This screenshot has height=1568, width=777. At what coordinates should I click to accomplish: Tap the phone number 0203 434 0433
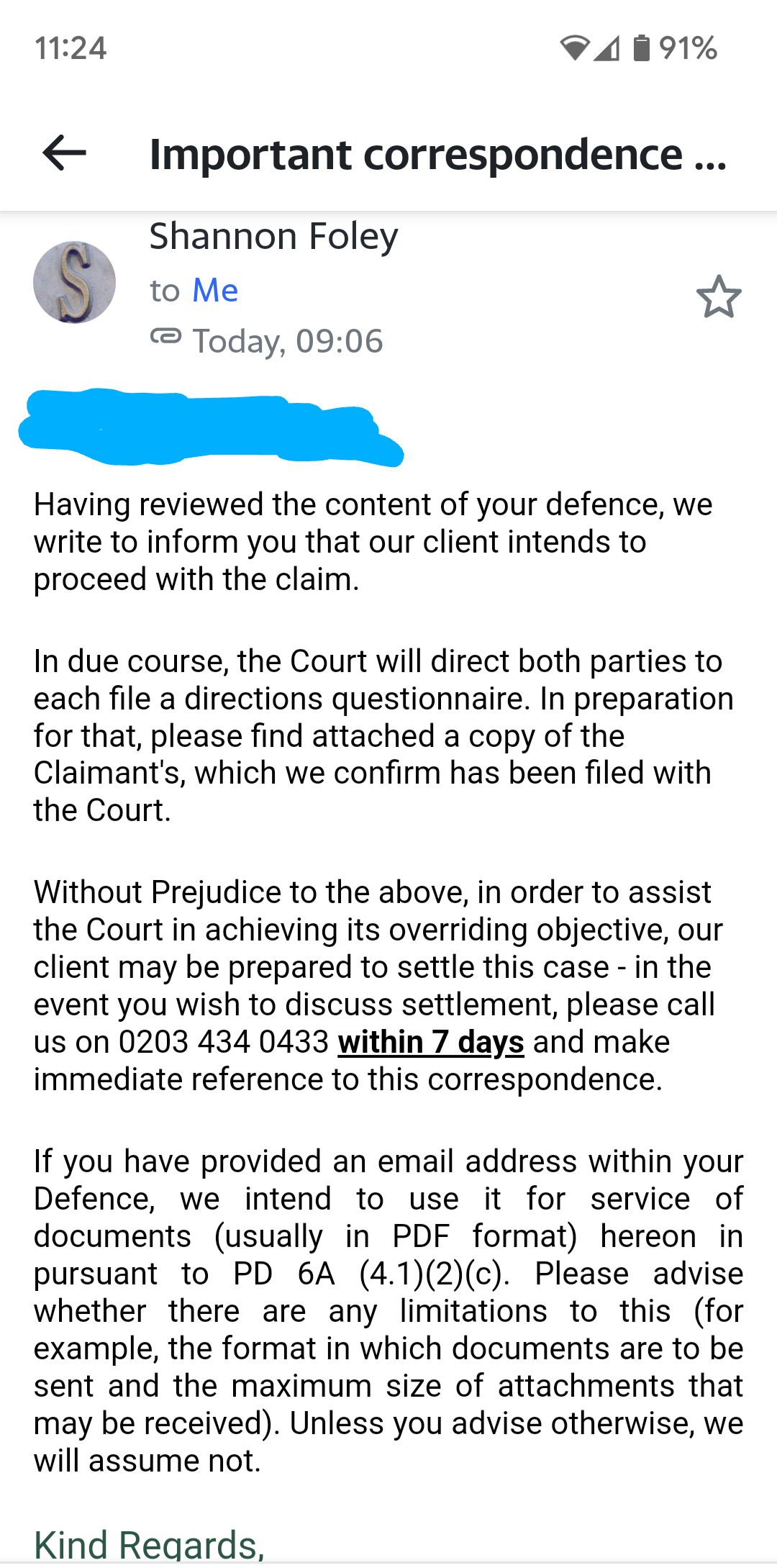(224, 1042)
